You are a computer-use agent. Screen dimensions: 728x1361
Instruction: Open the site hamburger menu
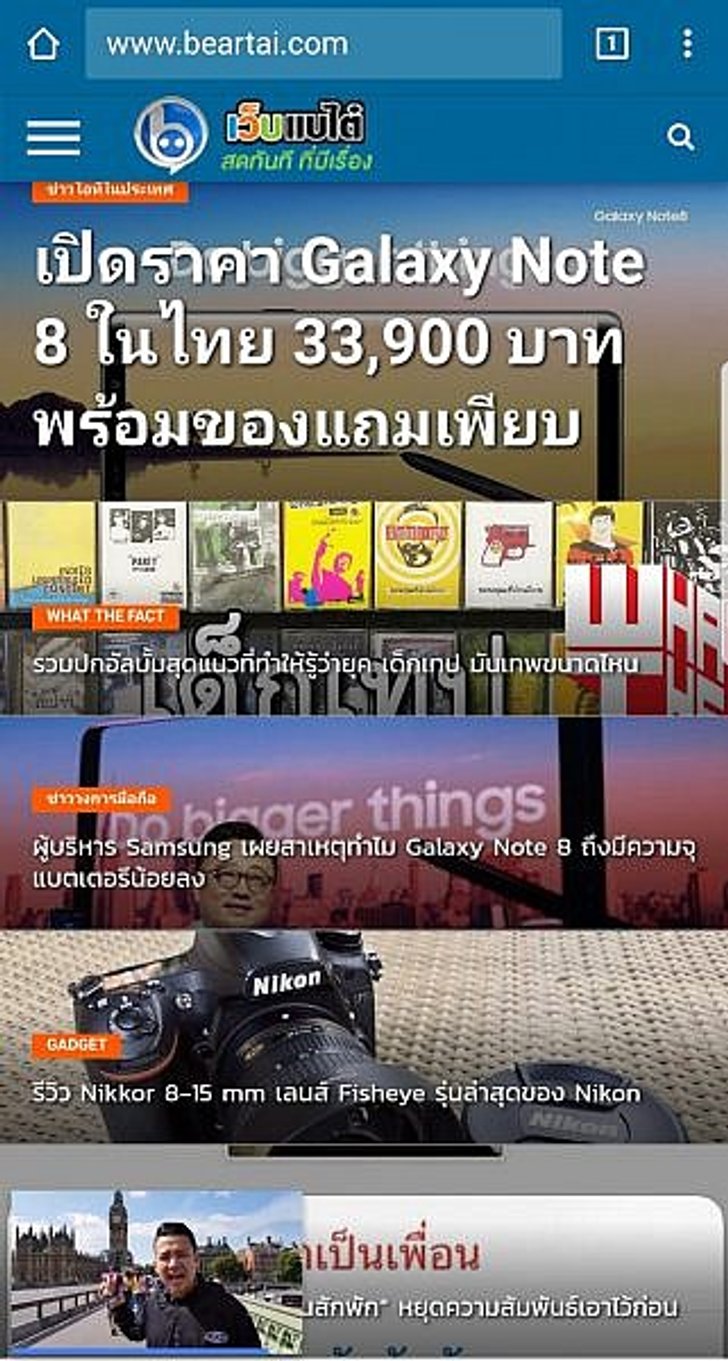(x=53, y=137)
